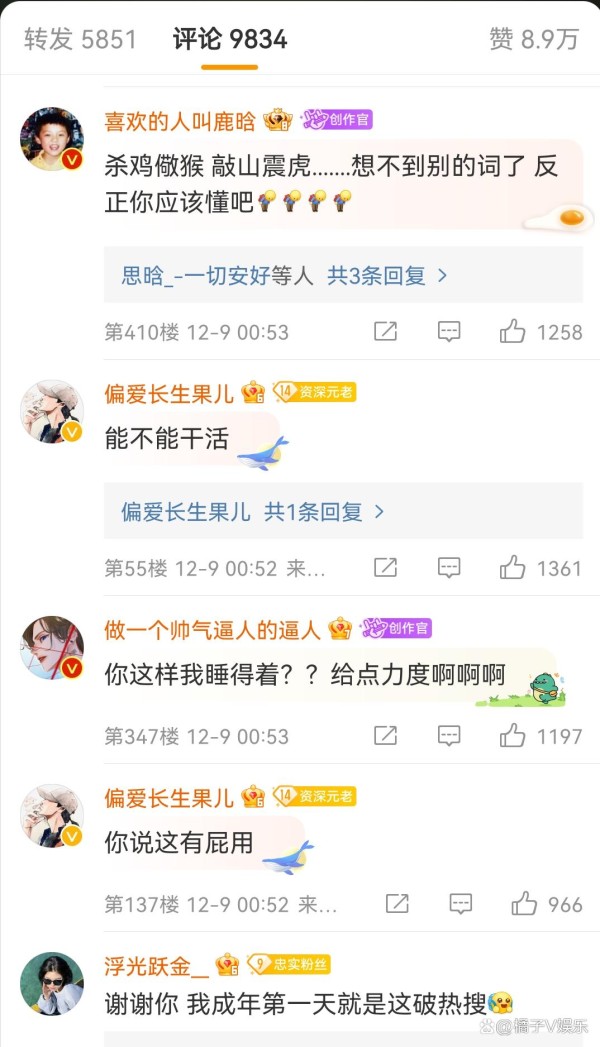Share the comment on 第55楼
600x1047 pixels.
point(385,568)
